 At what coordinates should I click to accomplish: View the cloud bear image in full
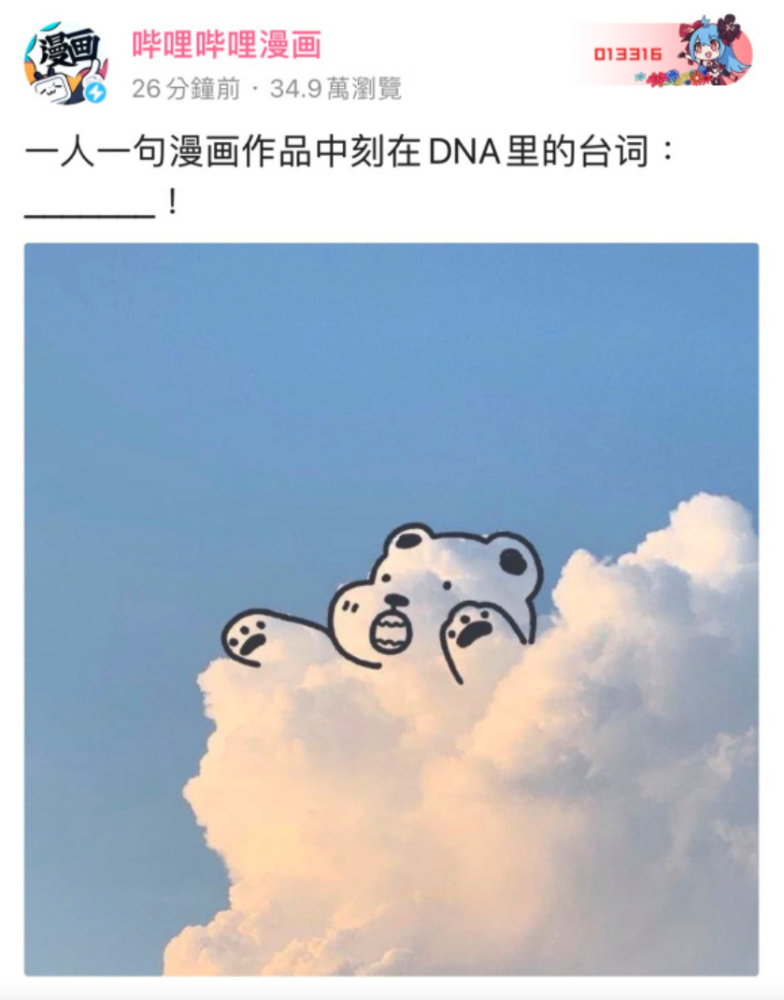point(391,608)
